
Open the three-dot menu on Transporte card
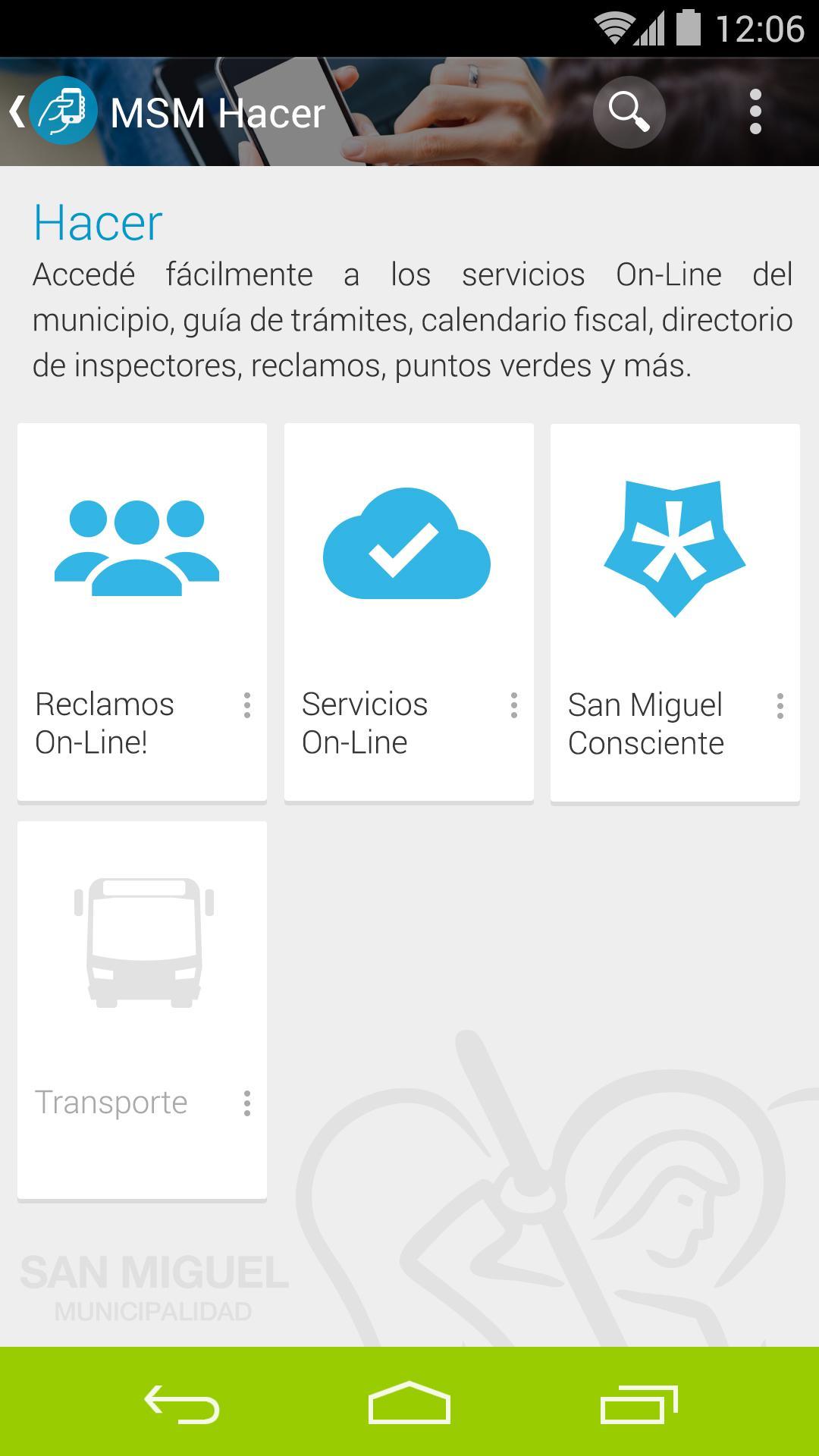[248, 1103]
